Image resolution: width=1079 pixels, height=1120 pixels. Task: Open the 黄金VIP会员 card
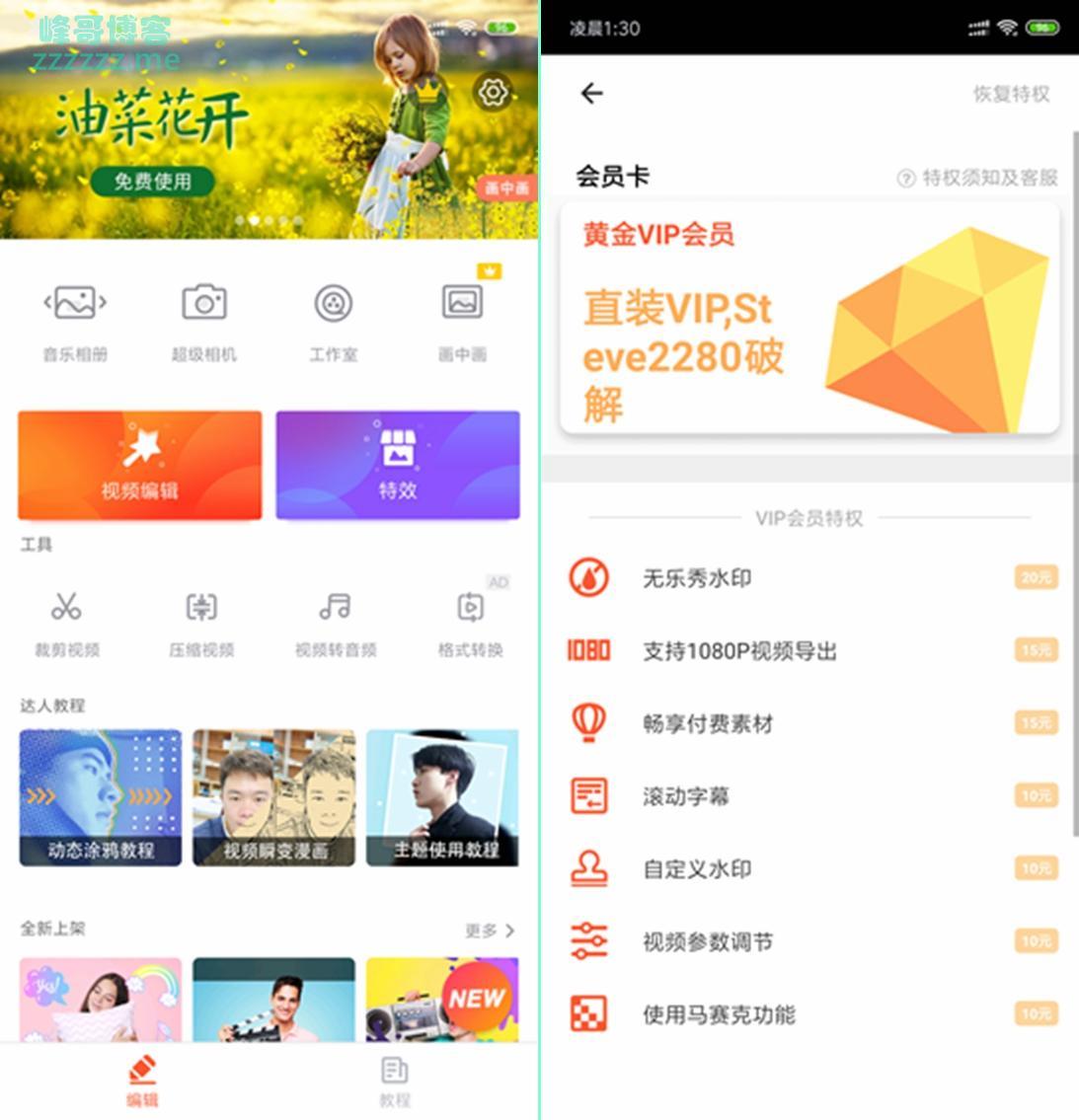tap(809, 318)
